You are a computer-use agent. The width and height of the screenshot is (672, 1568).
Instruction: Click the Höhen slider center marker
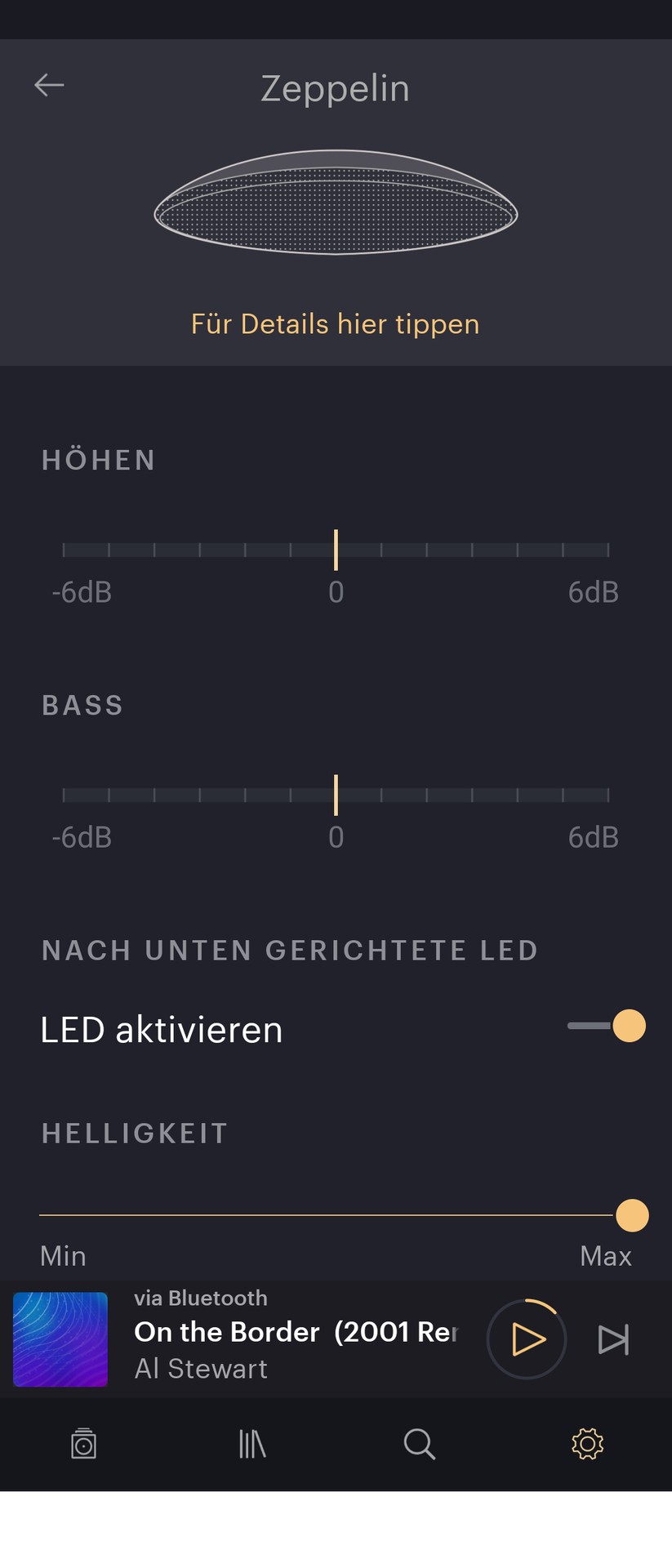point(336,550)
